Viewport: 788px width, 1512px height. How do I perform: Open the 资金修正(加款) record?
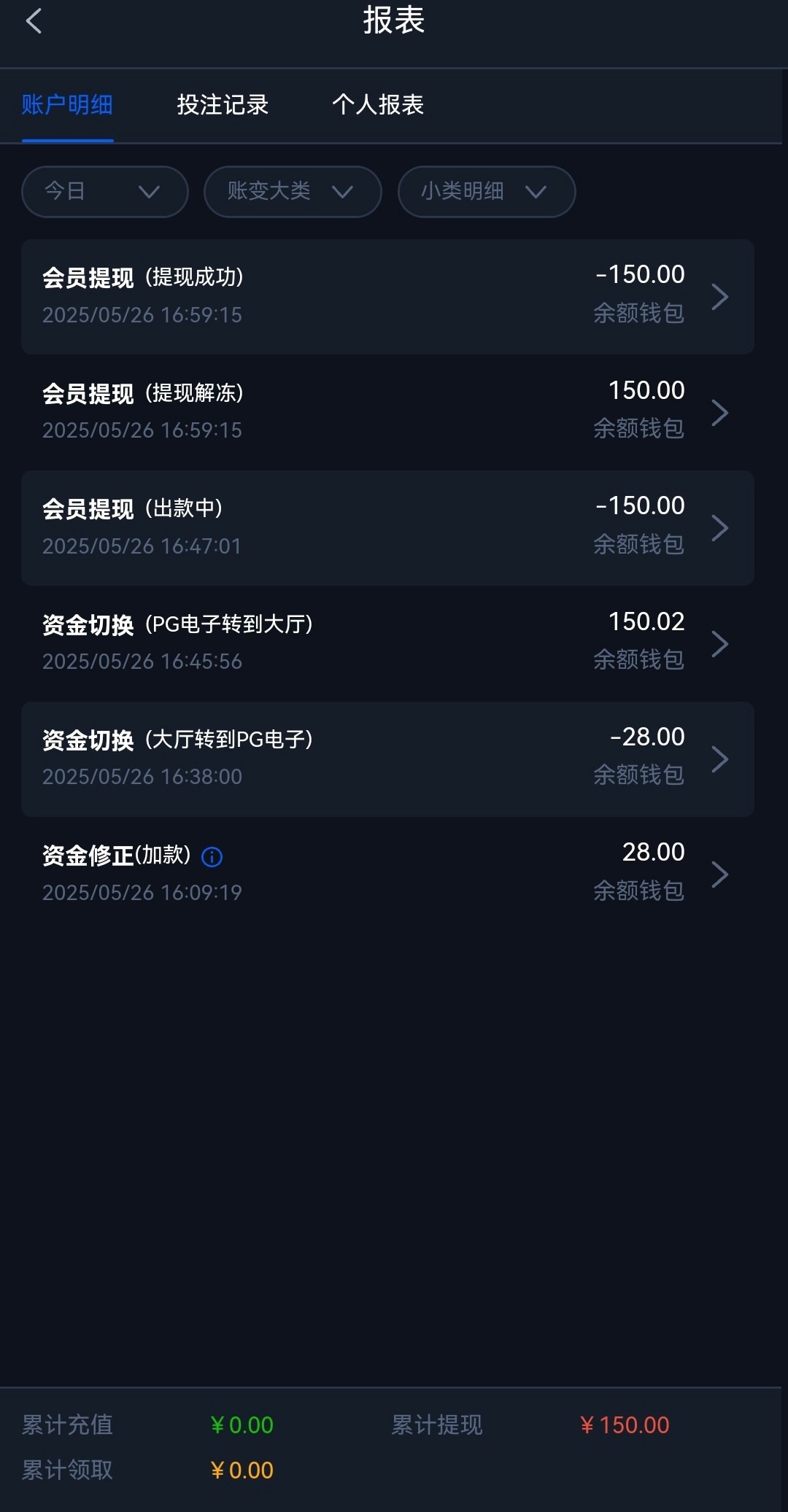point(387,874)
